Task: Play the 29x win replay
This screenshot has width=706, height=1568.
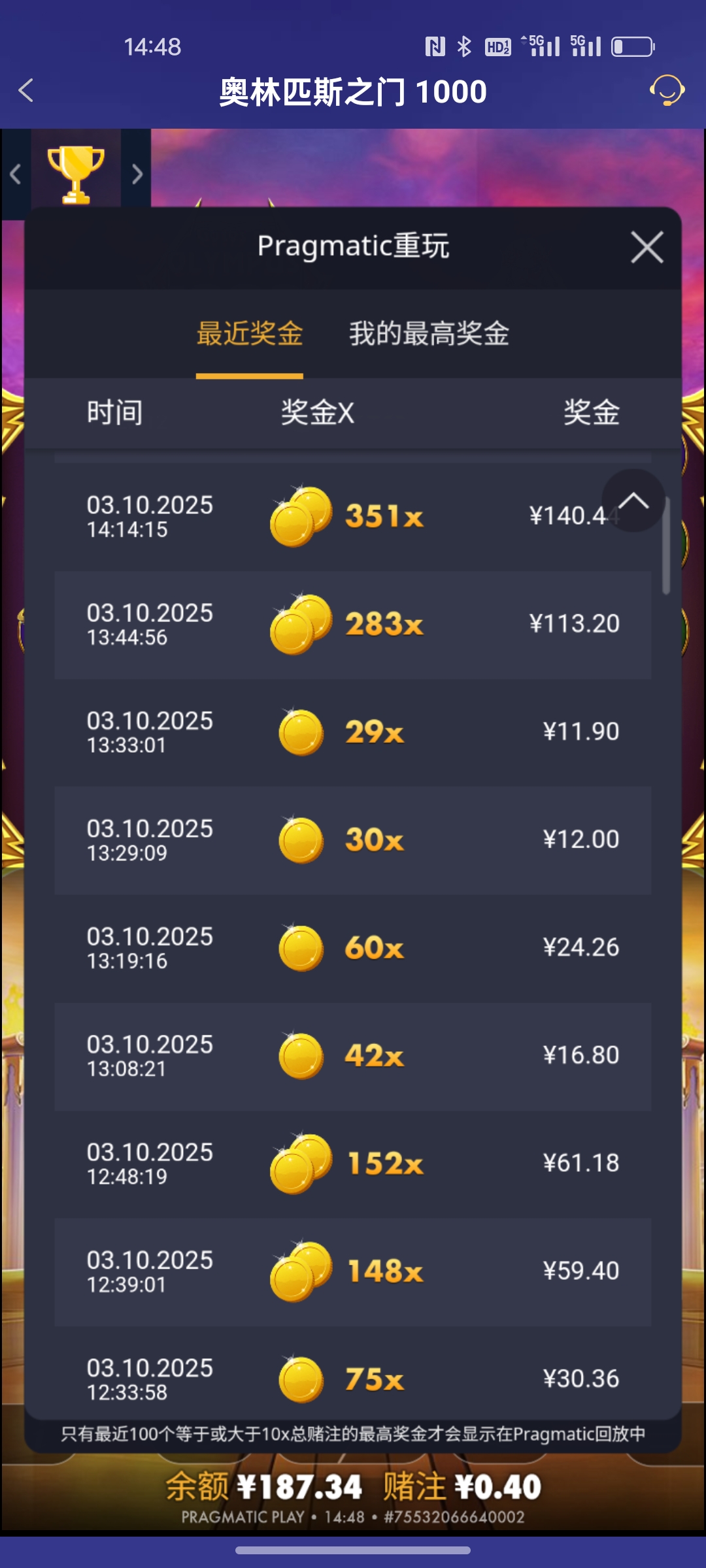Action: coord(352,732)
